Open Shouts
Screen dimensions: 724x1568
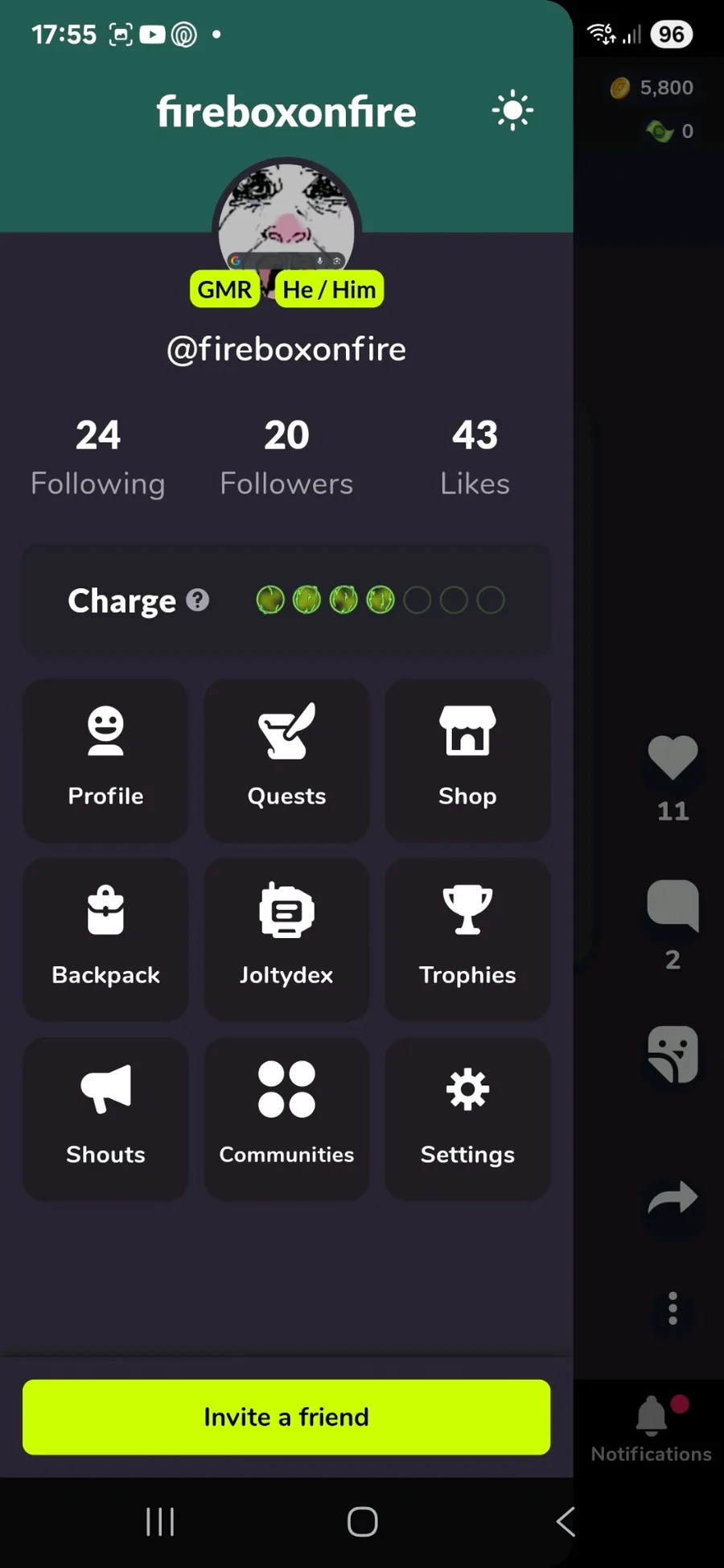105,1118
